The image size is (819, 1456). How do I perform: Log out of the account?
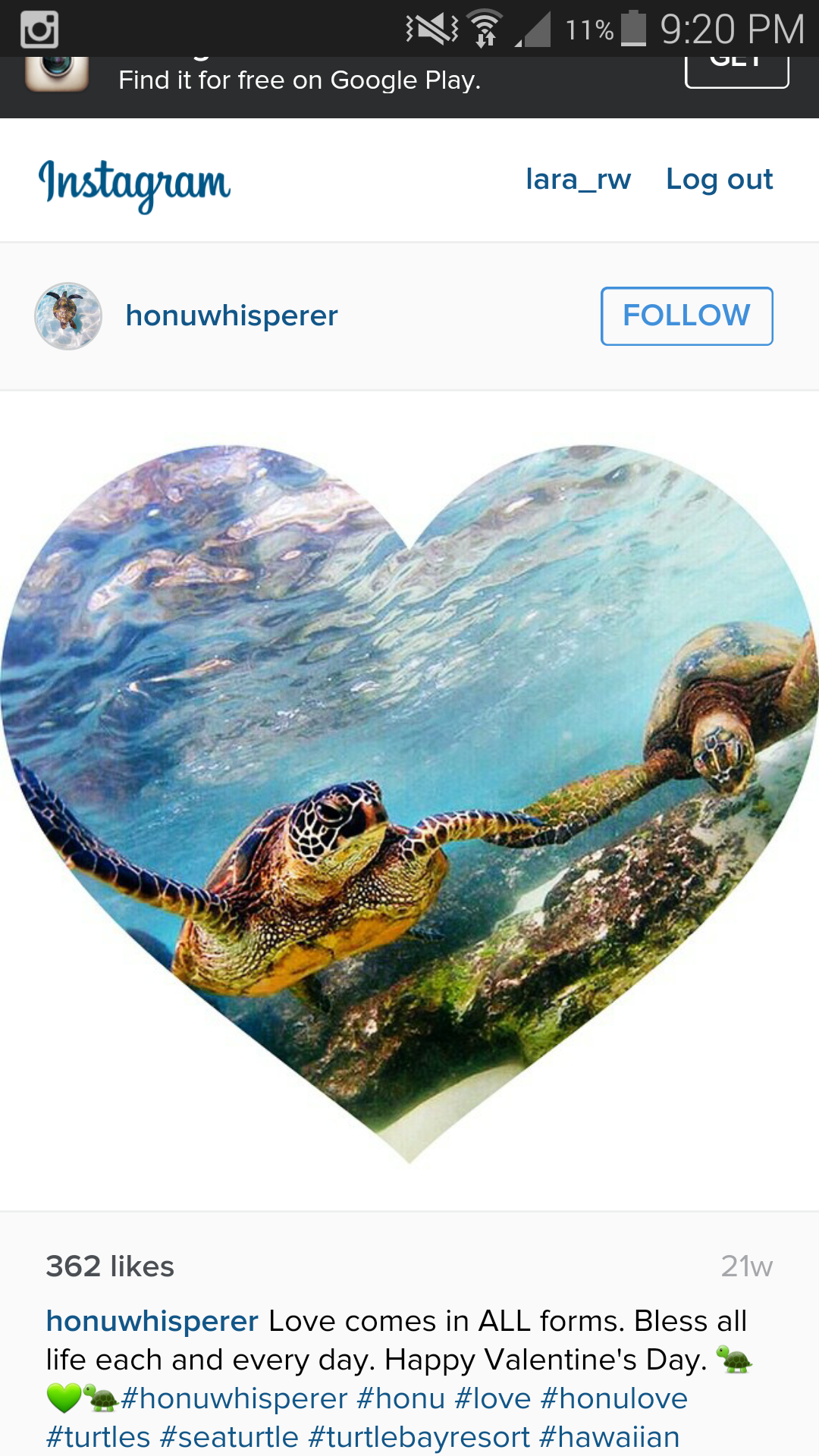tap(719, 180)
